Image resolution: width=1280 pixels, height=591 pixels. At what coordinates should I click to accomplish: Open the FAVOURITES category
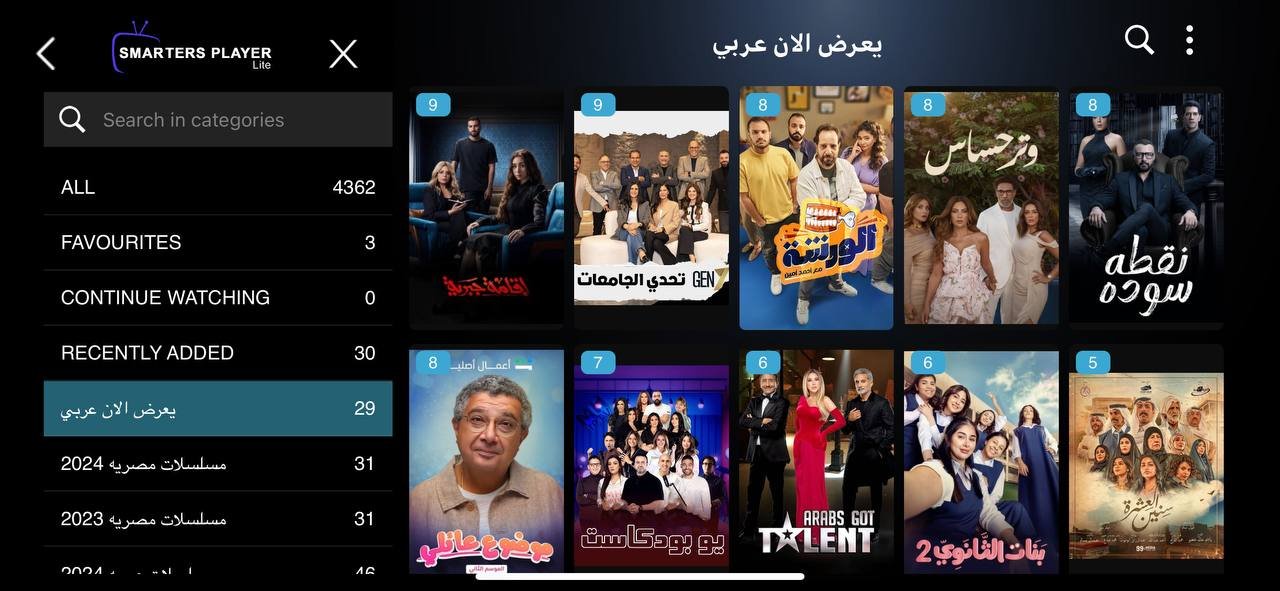(x=218, y=242)
